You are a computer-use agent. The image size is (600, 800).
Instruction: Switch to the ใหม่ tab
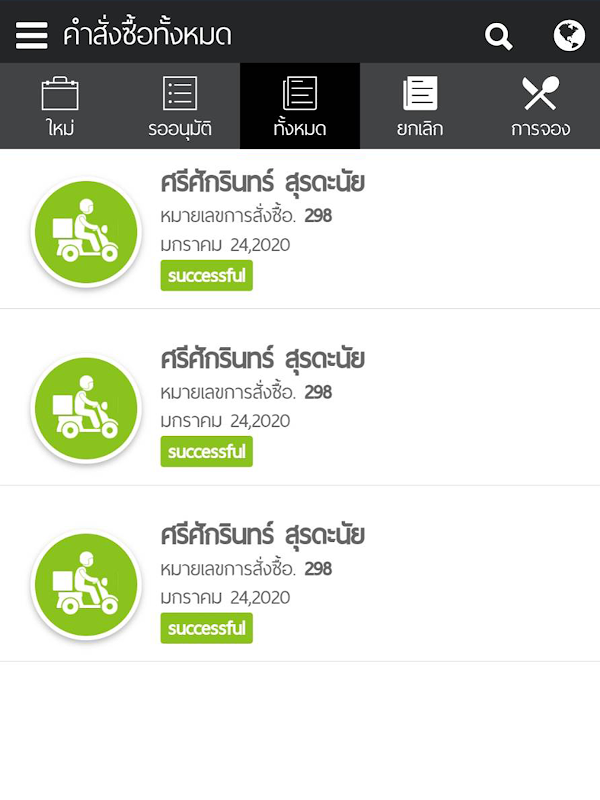pyautogui.click(x=60, y=106)
